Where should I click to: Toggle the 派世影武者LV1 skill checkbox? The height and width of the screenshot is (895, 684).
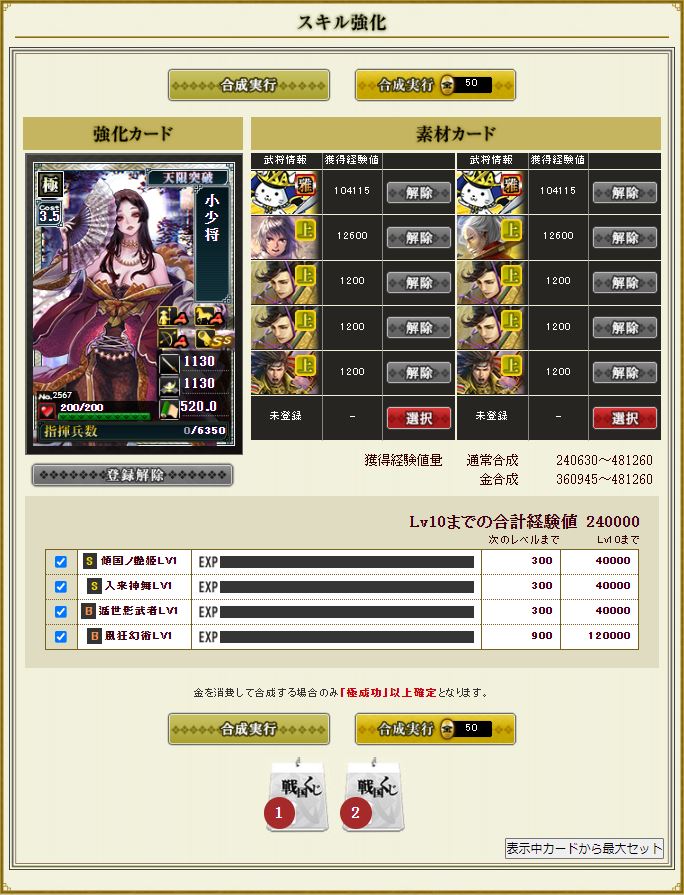(60, 611)
